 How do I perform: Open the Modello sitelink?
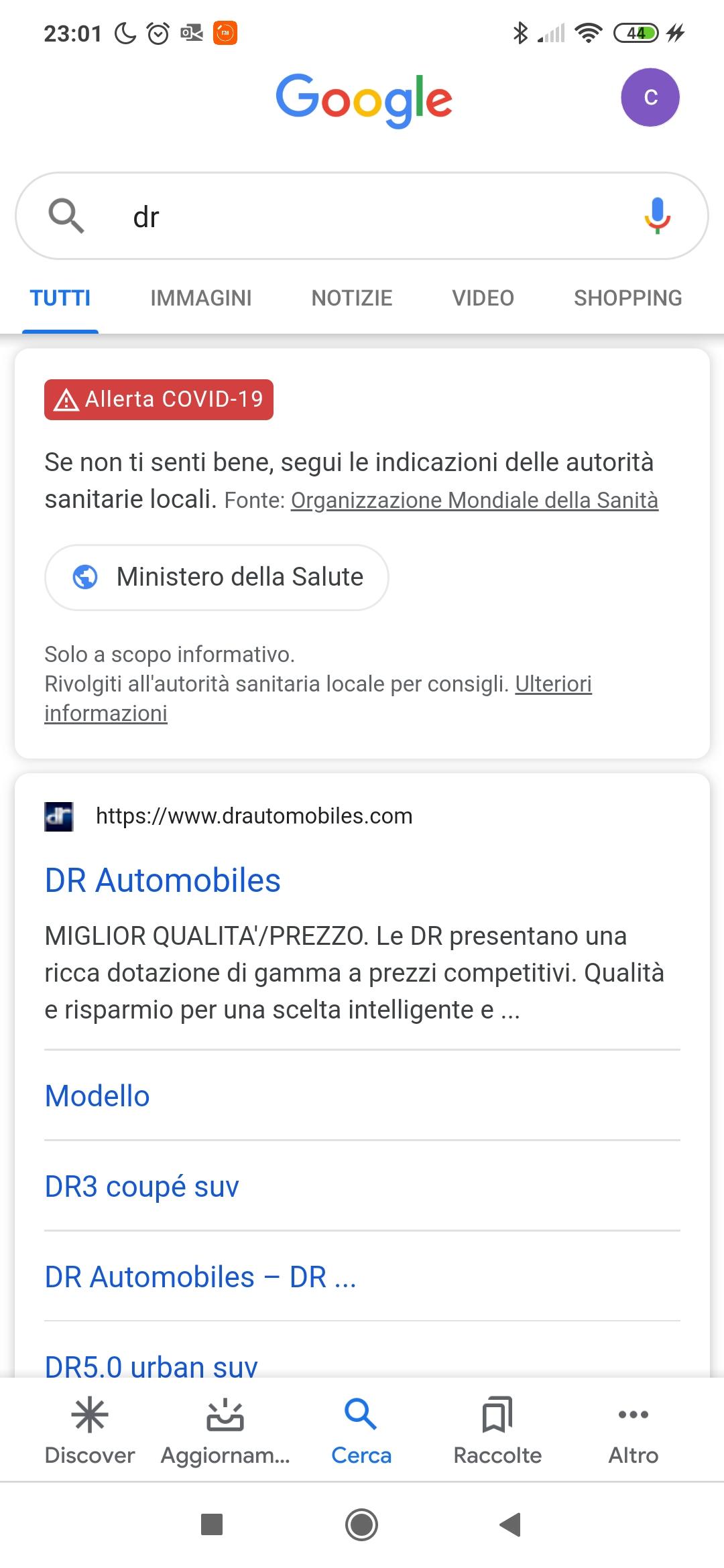[x=97, y=1096]
